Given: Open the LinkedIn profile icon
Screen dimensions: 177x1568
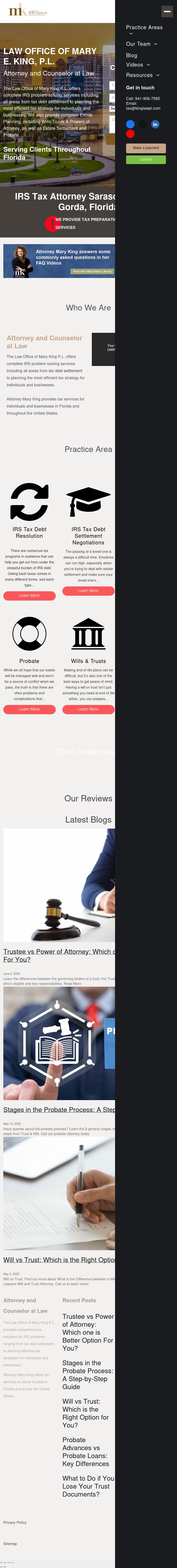Looking at the screenshot, I should point(155,124).
